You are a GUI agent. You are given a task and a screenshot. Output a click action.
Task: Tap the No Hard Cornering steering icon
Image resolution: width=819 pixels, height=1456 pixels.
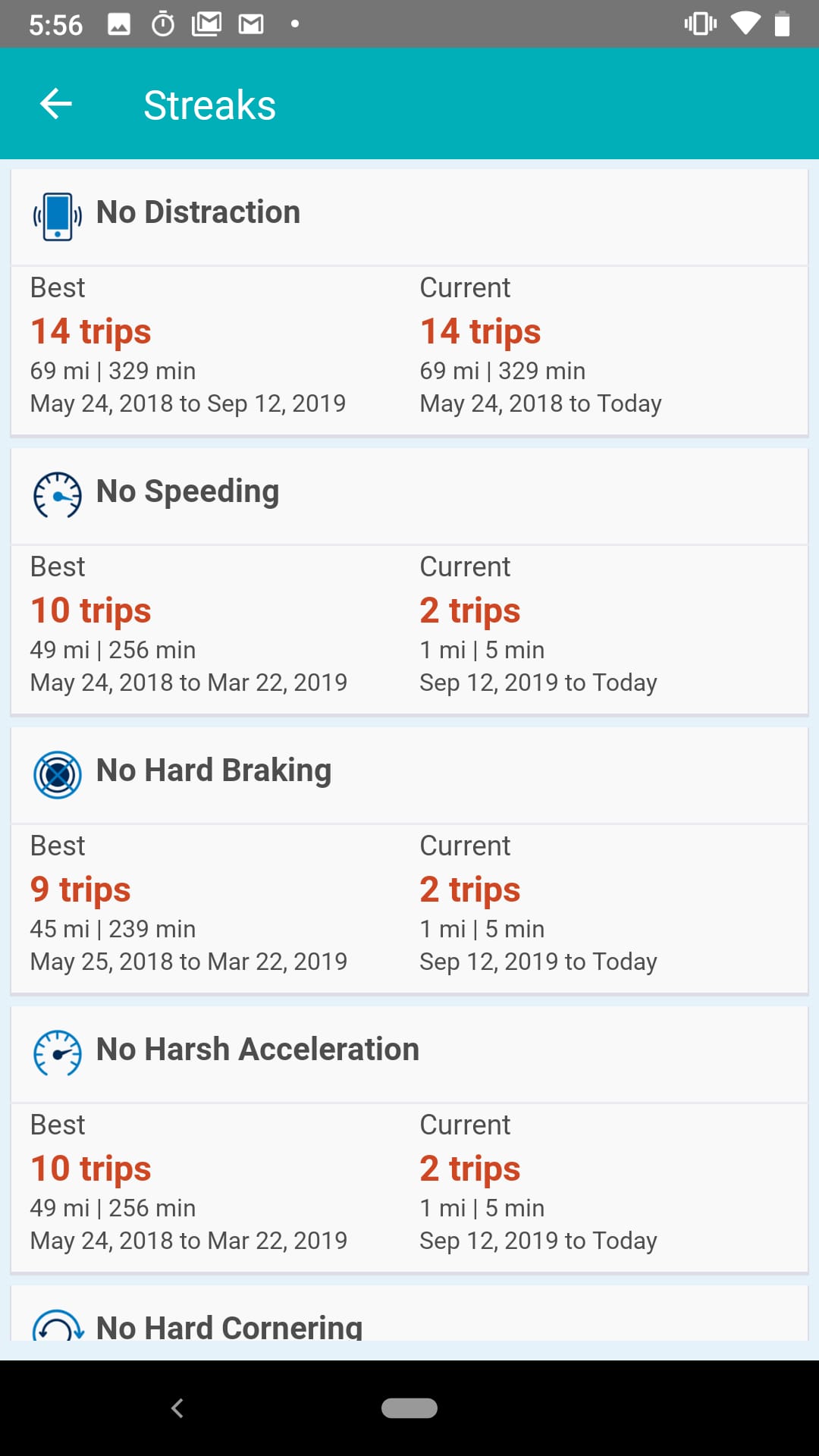click(56, 1325)
